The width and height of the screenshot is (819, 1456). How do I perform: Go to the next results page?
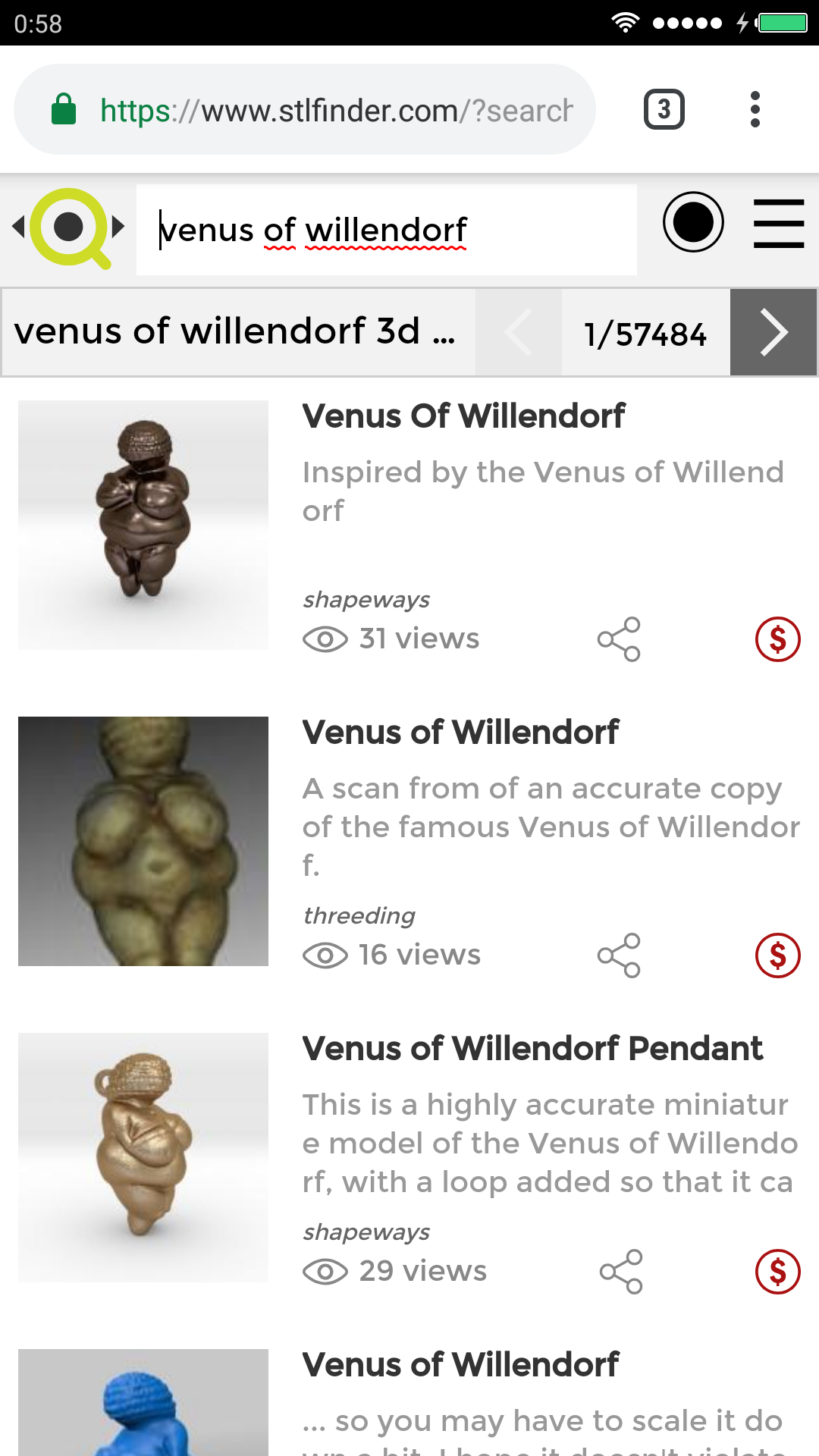pyautogui.click(x=773, y=332)
